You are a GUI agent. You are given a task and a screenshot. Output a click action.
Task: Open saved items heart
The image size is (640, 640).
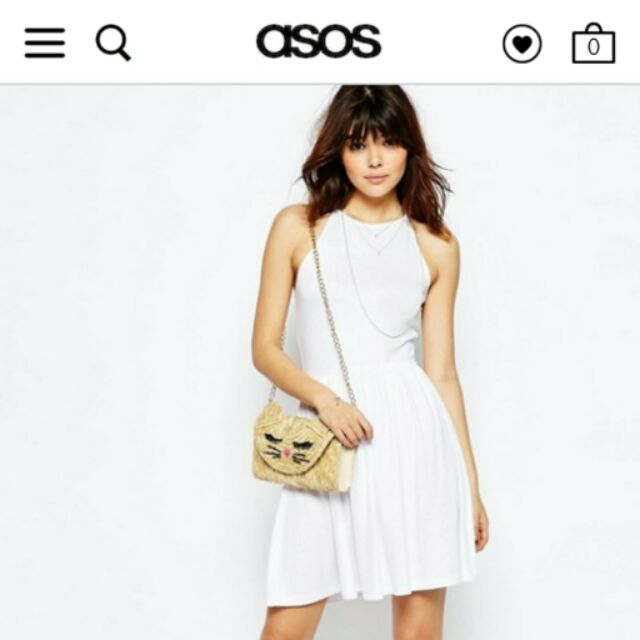point(522,43)
